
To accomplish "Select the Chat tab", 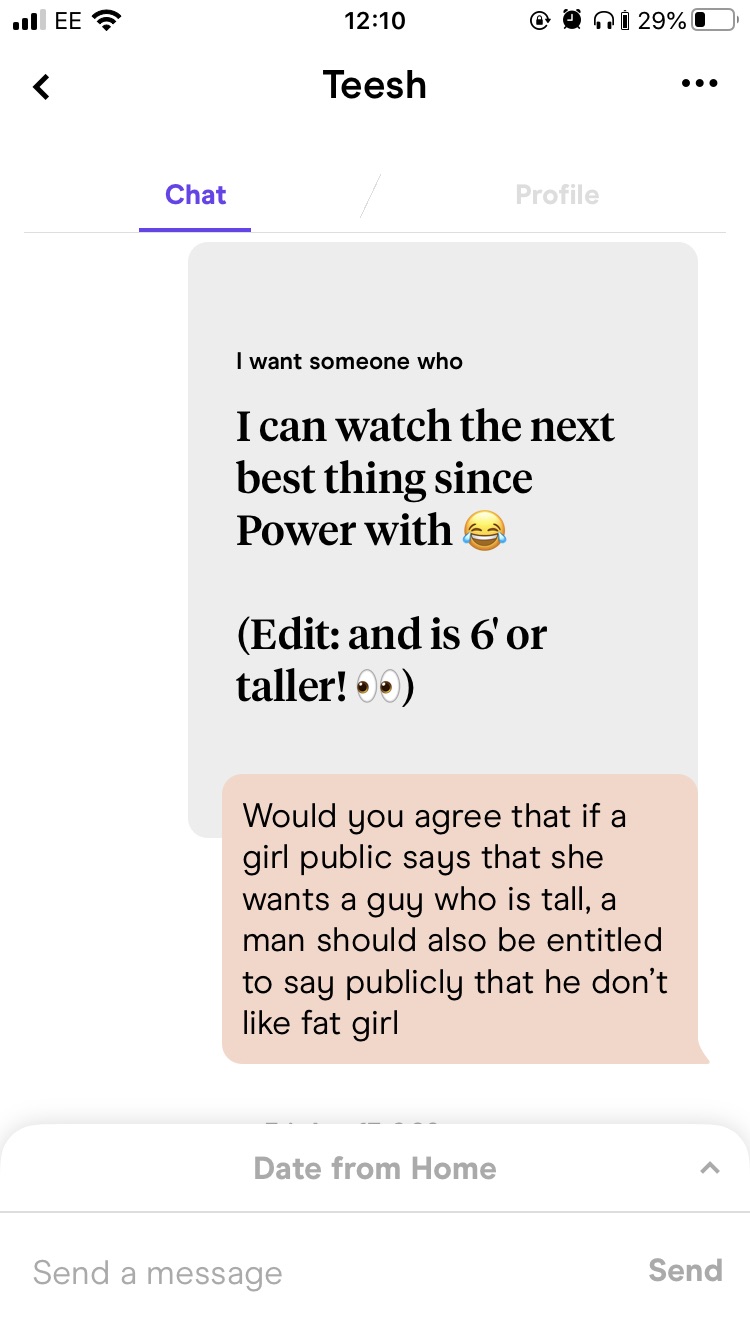I will pyautogui.click(x=196, y=195).
